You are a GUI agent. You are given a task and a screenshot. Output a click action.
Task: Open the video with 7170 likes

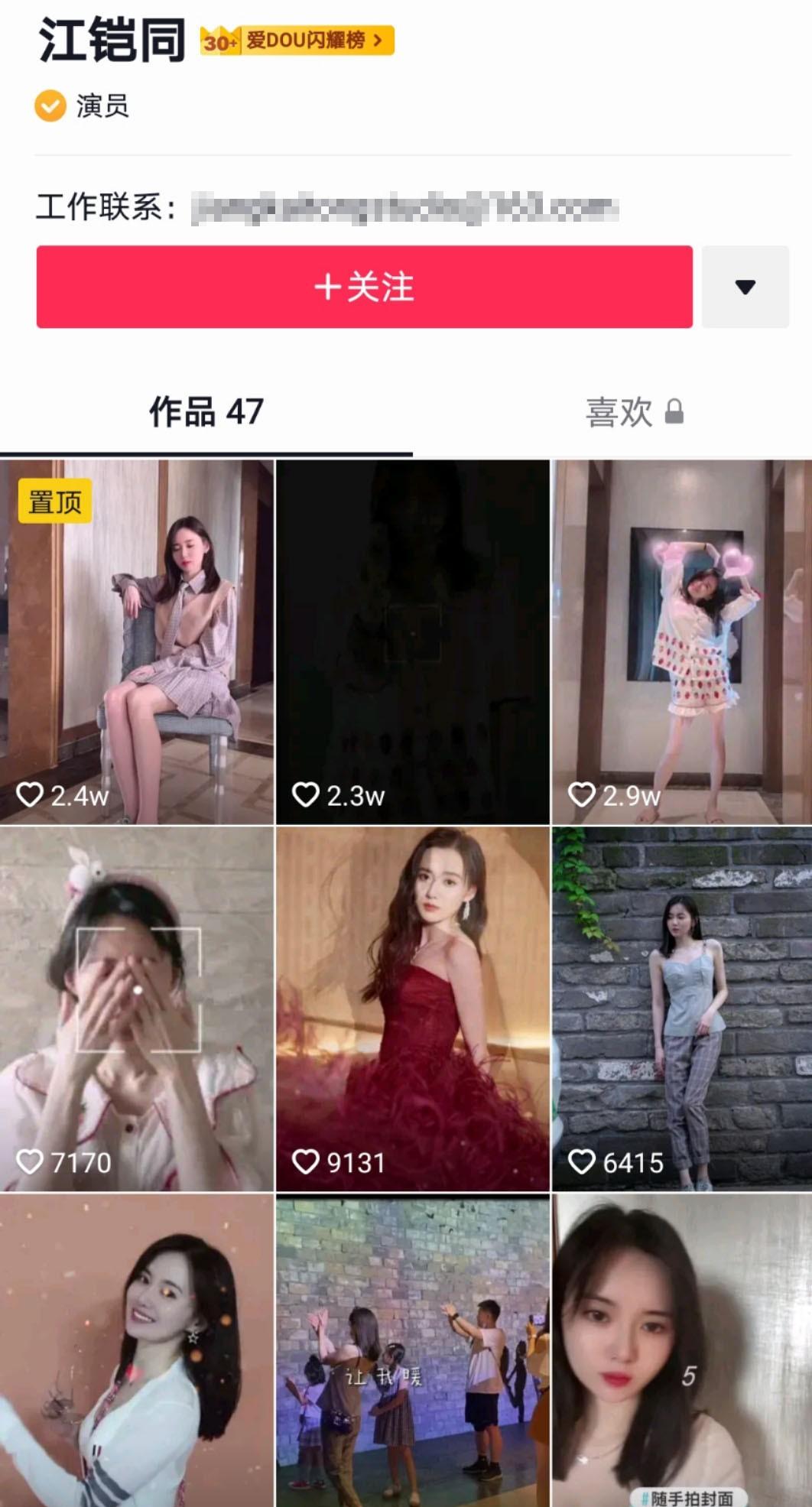tap(137, 1008)
